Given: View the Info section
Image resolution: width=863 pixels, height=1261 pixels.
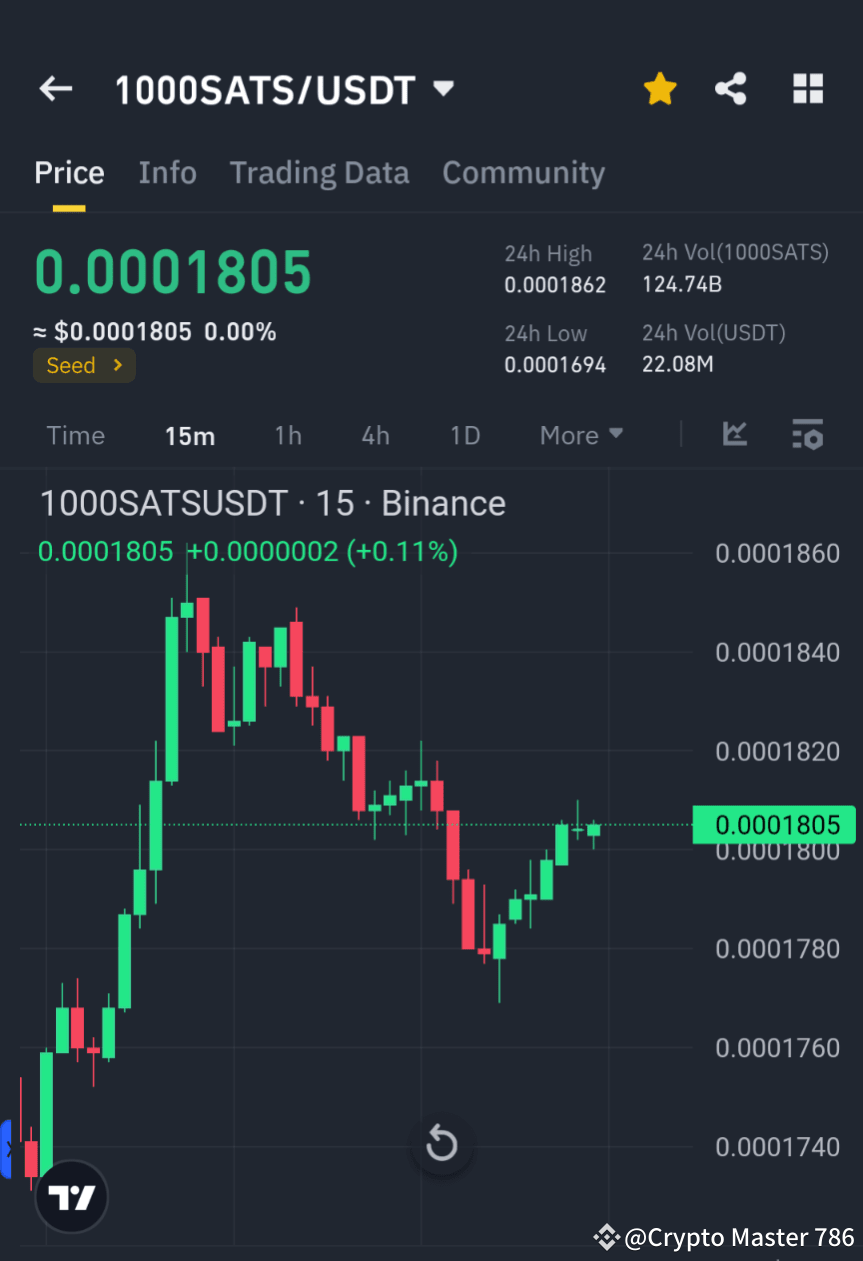Looking at the screenshot, I should (167, 172).
